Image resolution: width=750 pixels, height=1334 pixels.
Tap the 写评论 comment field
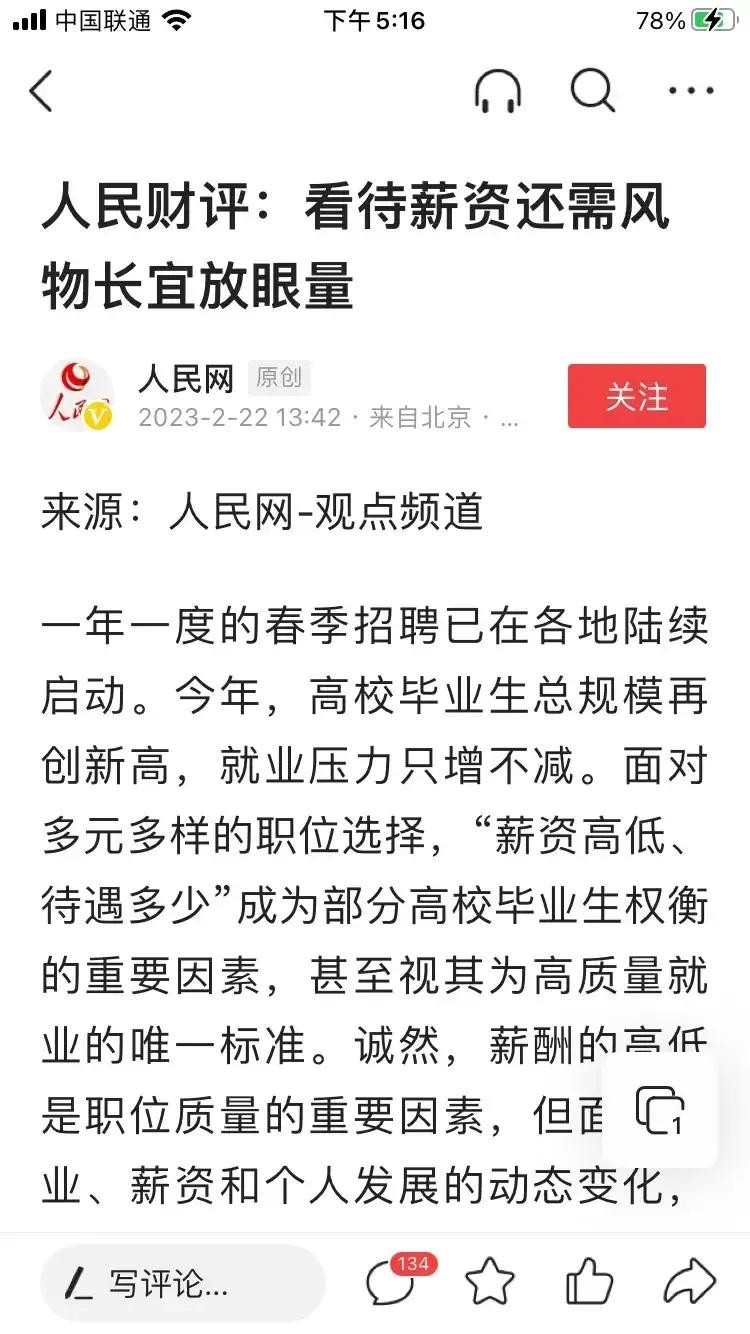tap(182, 1283)
